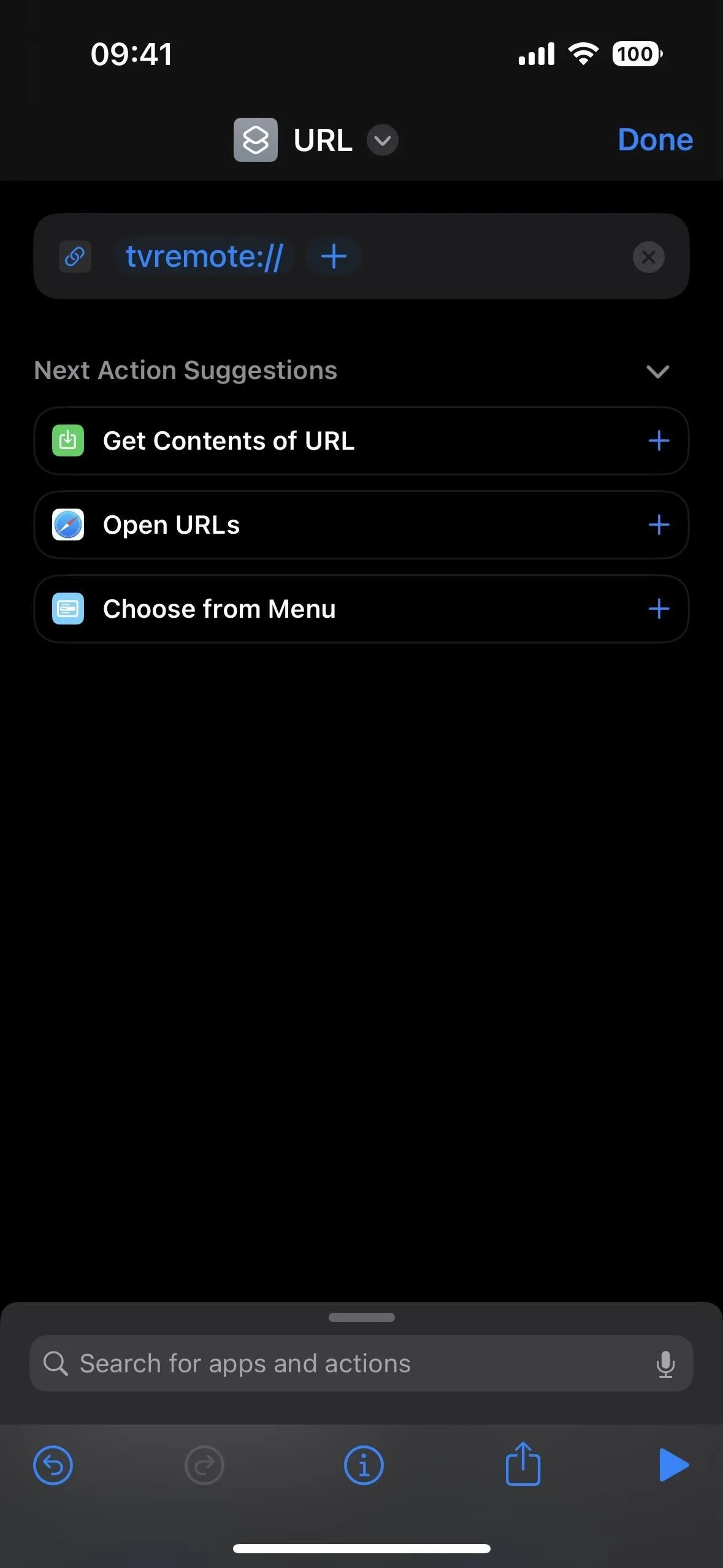The image size is (723, 1568).
Task: Tap Done to finish the shortcut
Action: coord(655,140)
